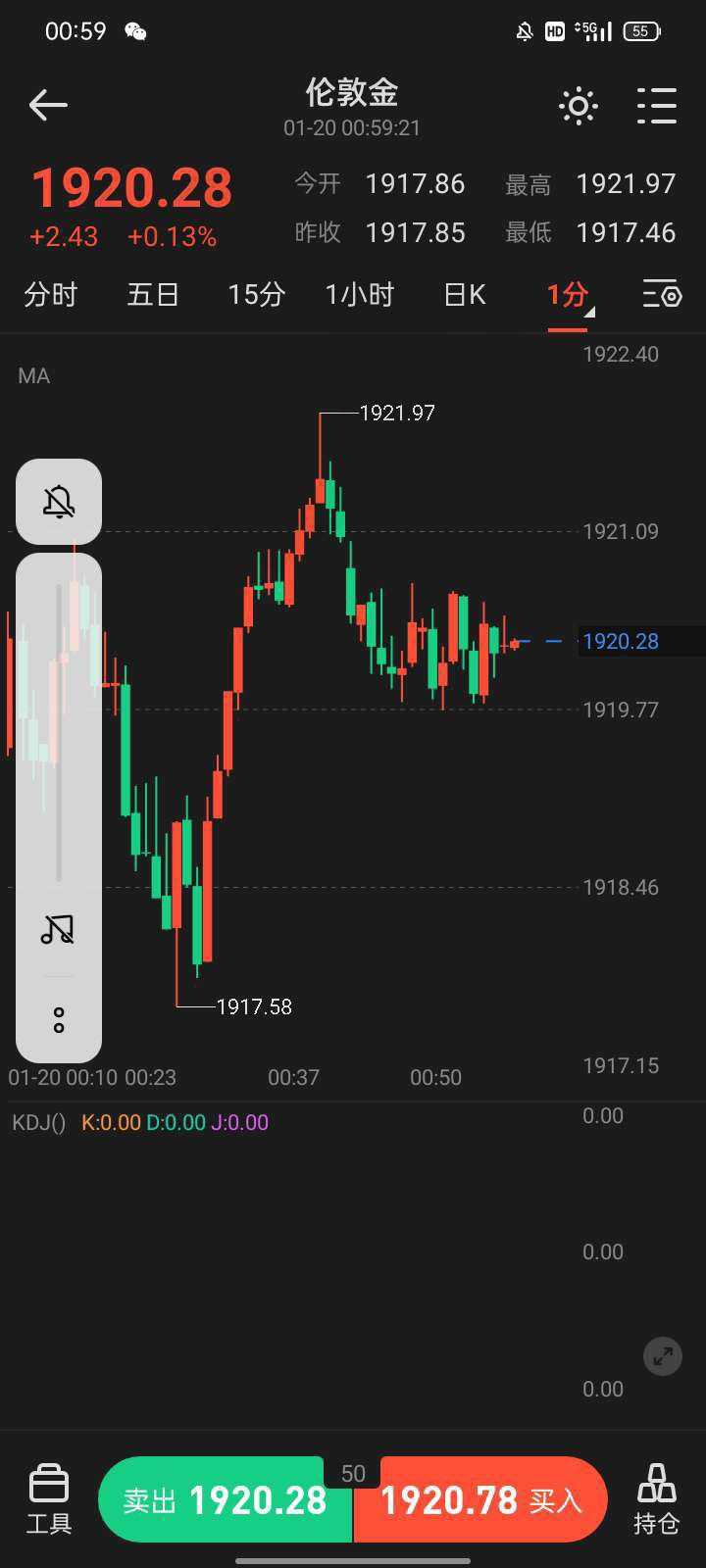Select the 1小时 timeframe tab
Screen dimensions: 706x1568
(360, 294)
